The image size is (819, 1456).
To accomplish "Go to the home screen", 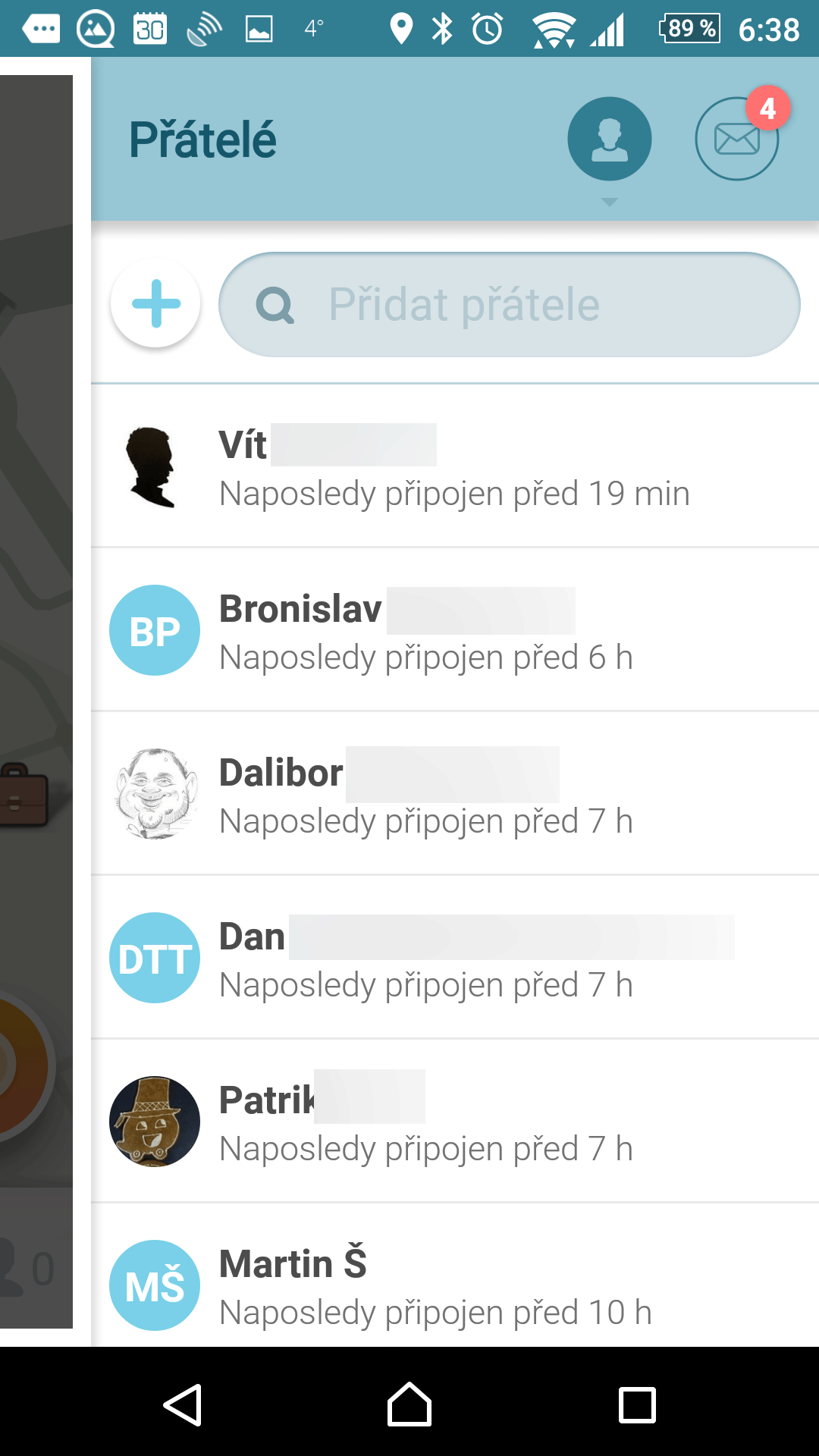I will click(x=409, y=1404).
